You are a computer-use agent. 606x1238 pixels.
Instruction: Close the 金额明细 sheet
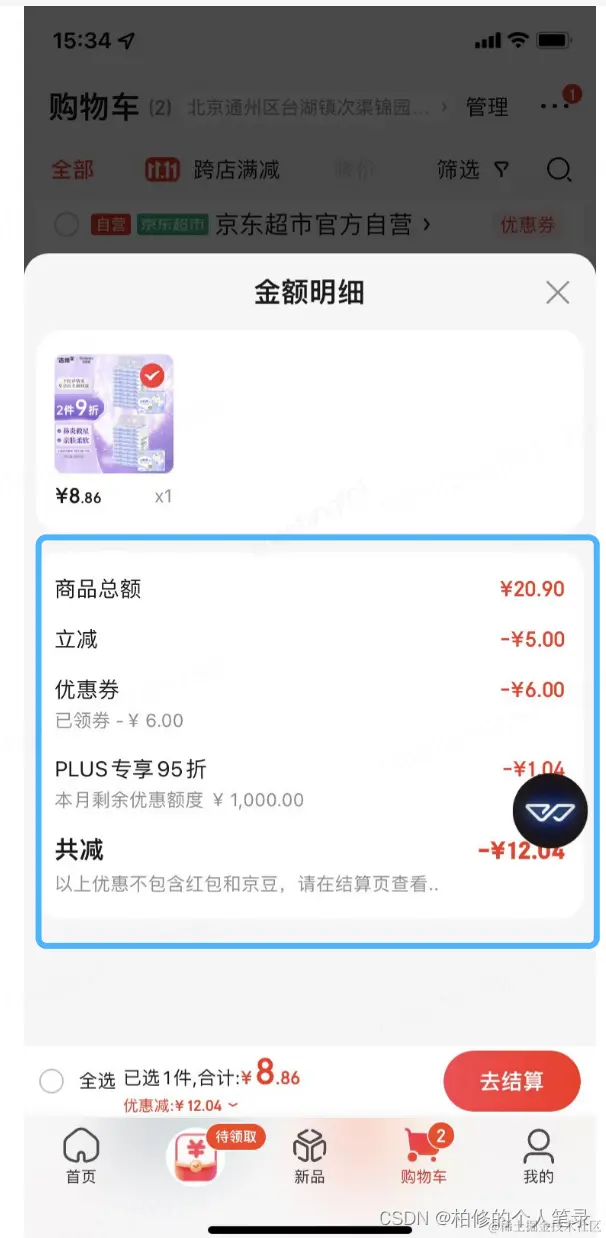(557, 292)
